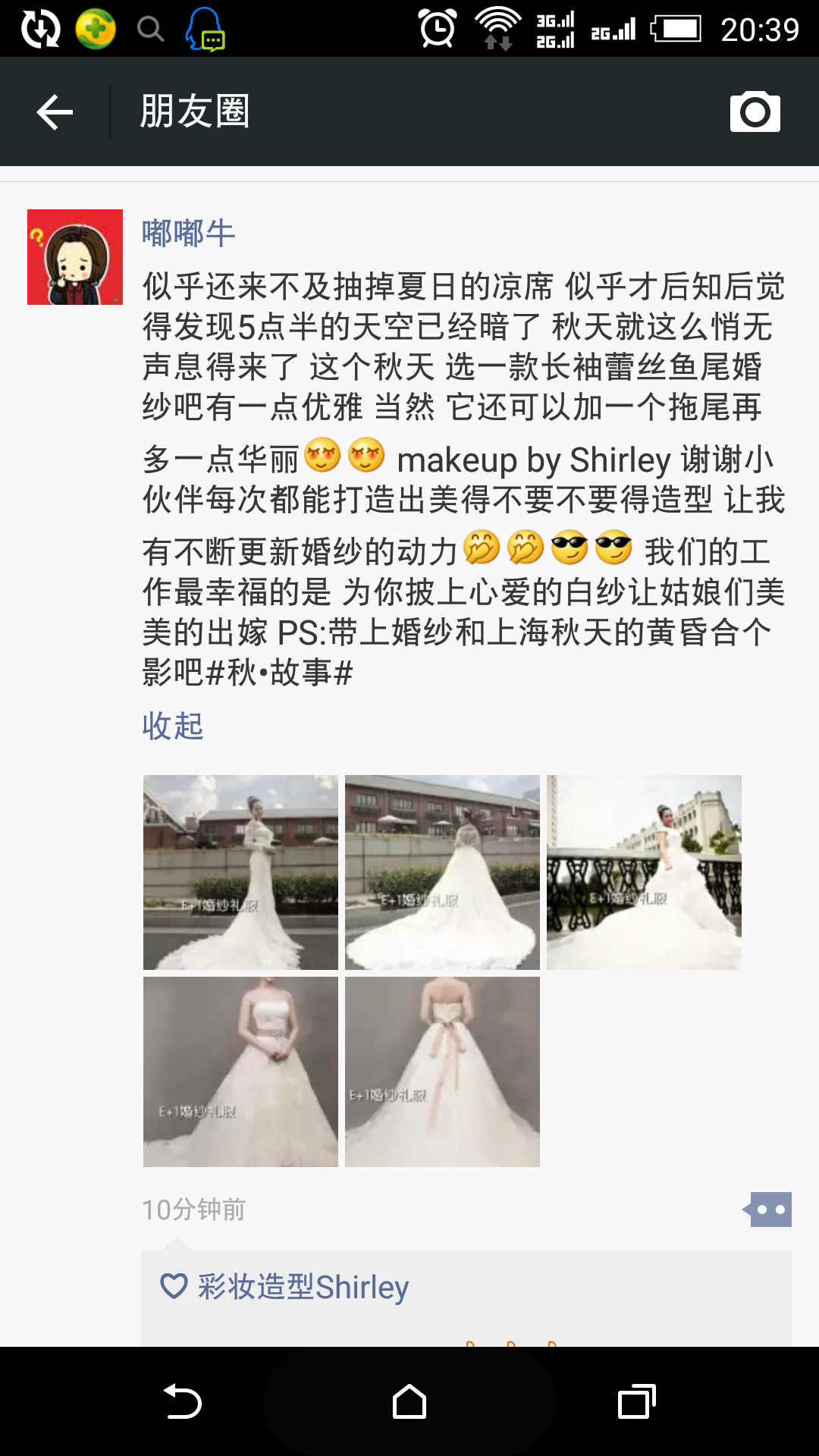This screenshot has width=819, height=1456.
Task: View fourth photo of the strapless gown front
Action: tap(240, 1072)
